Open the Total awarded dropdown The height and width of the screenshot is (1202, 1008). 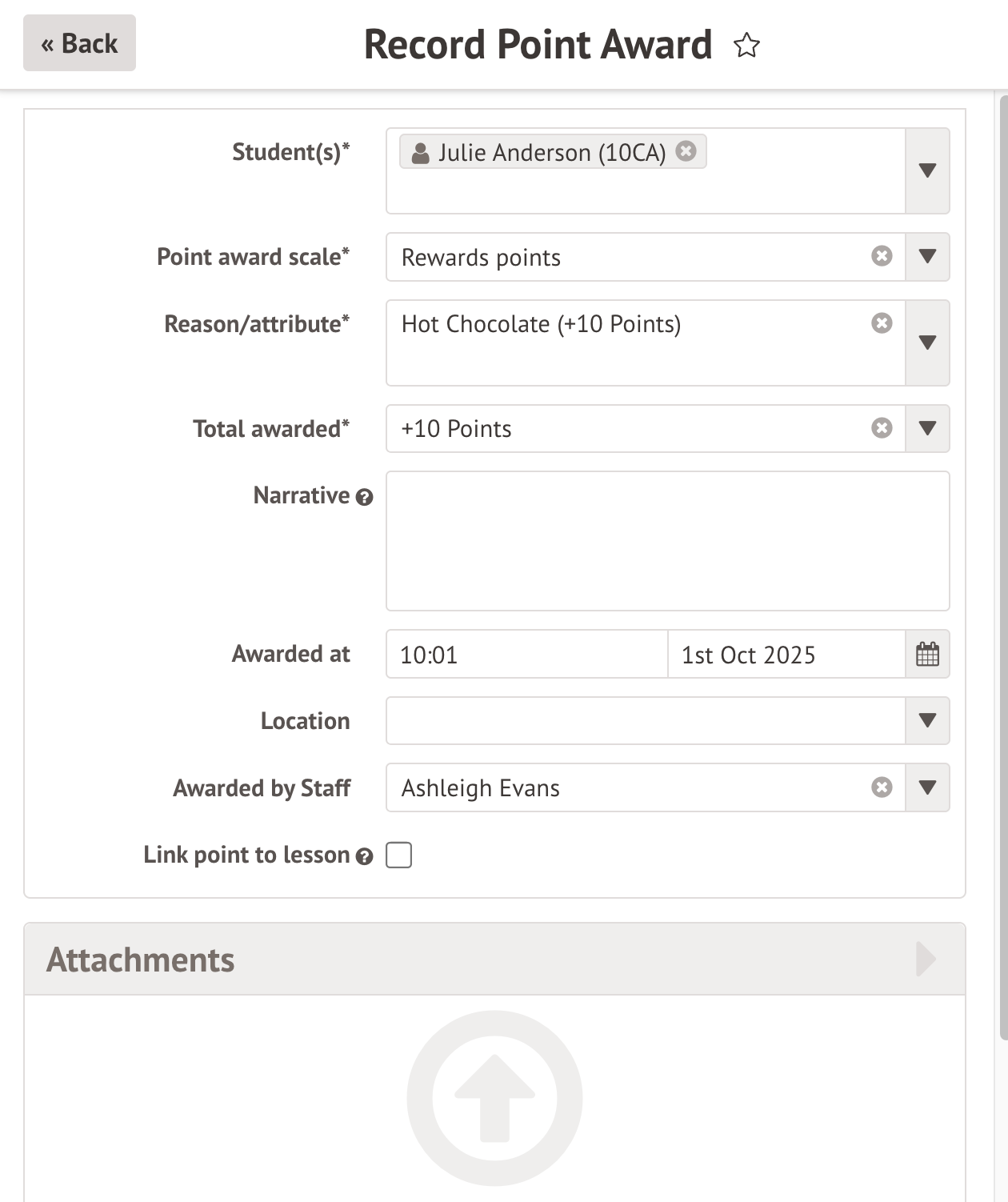(927, 428)
